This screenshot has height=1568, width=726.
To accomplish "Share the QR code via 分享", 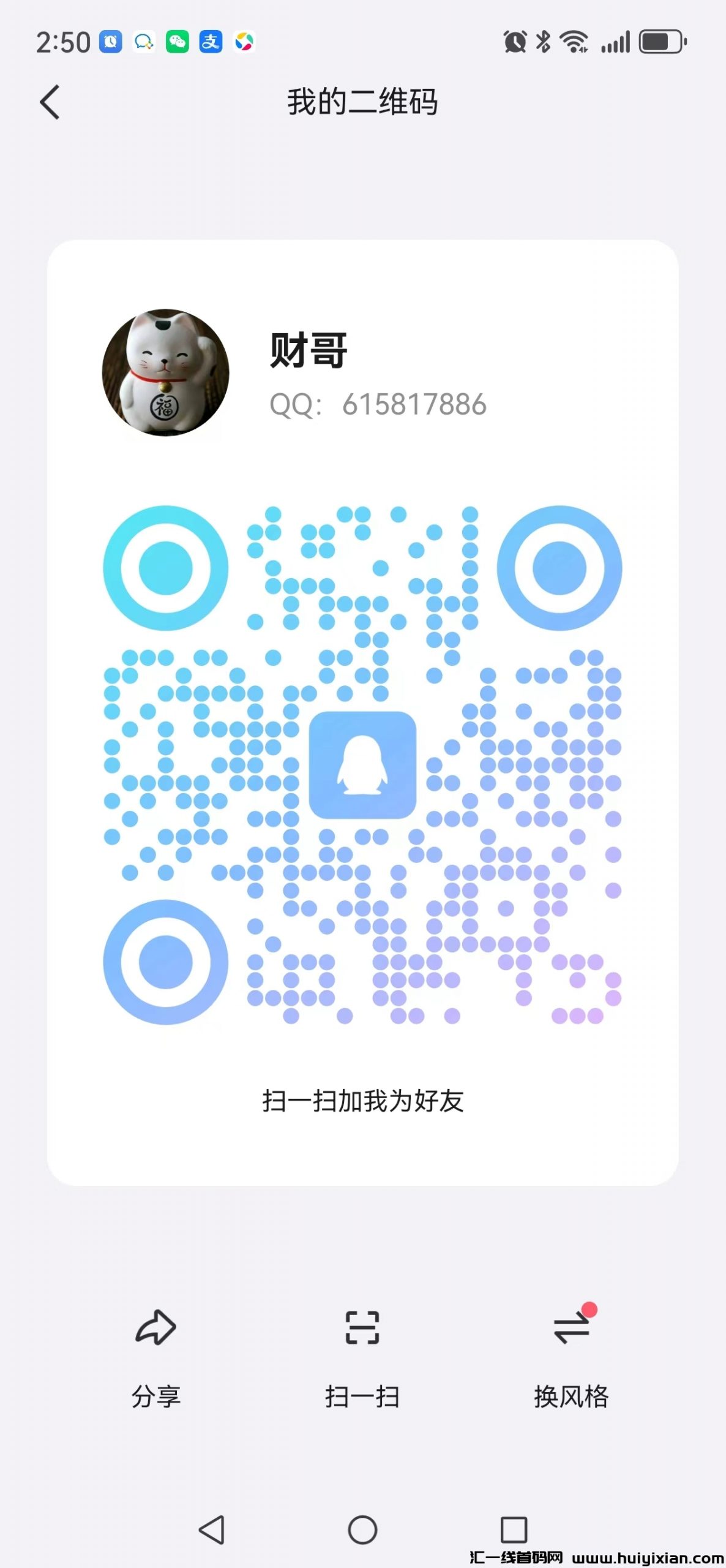I will point(155,1355).
